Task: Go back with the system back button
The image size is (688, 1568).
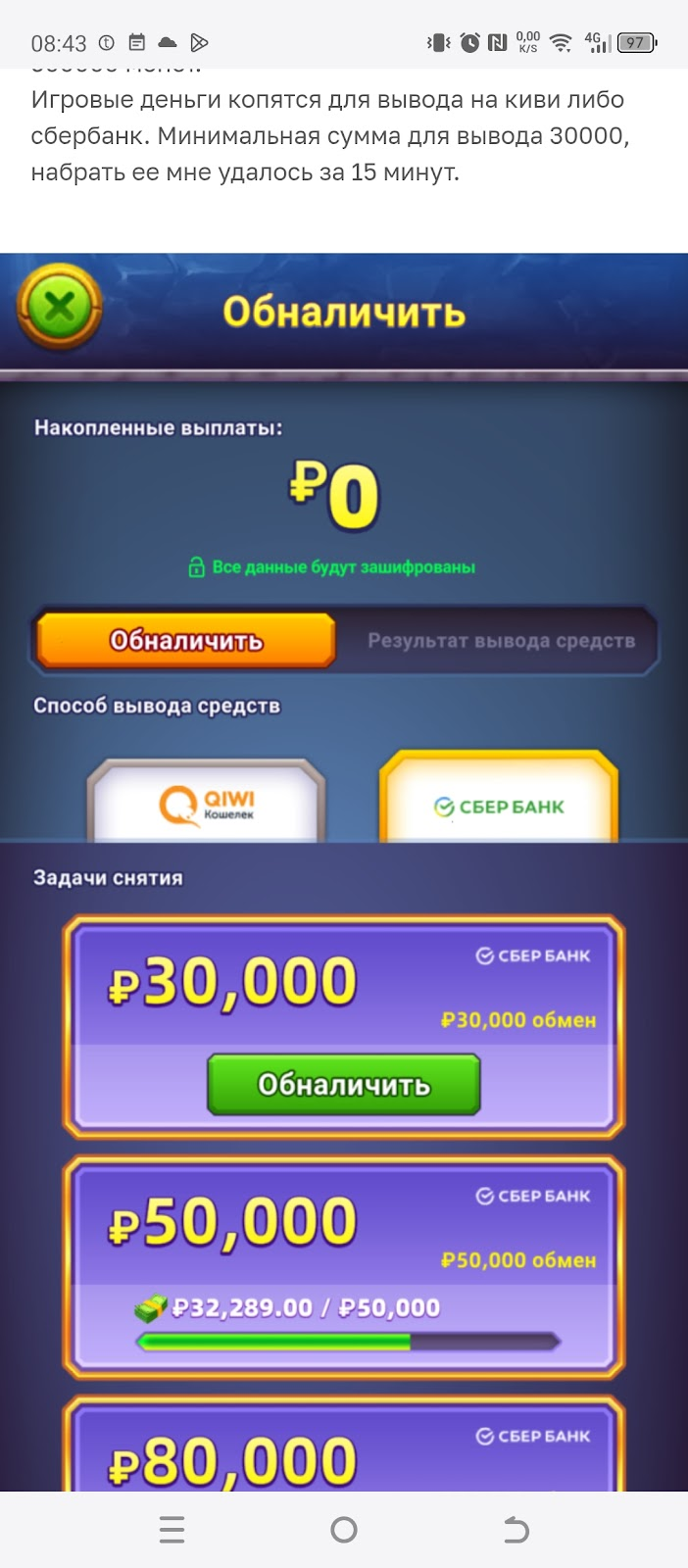Action: pyautogui.click(x=516, y=1530)
